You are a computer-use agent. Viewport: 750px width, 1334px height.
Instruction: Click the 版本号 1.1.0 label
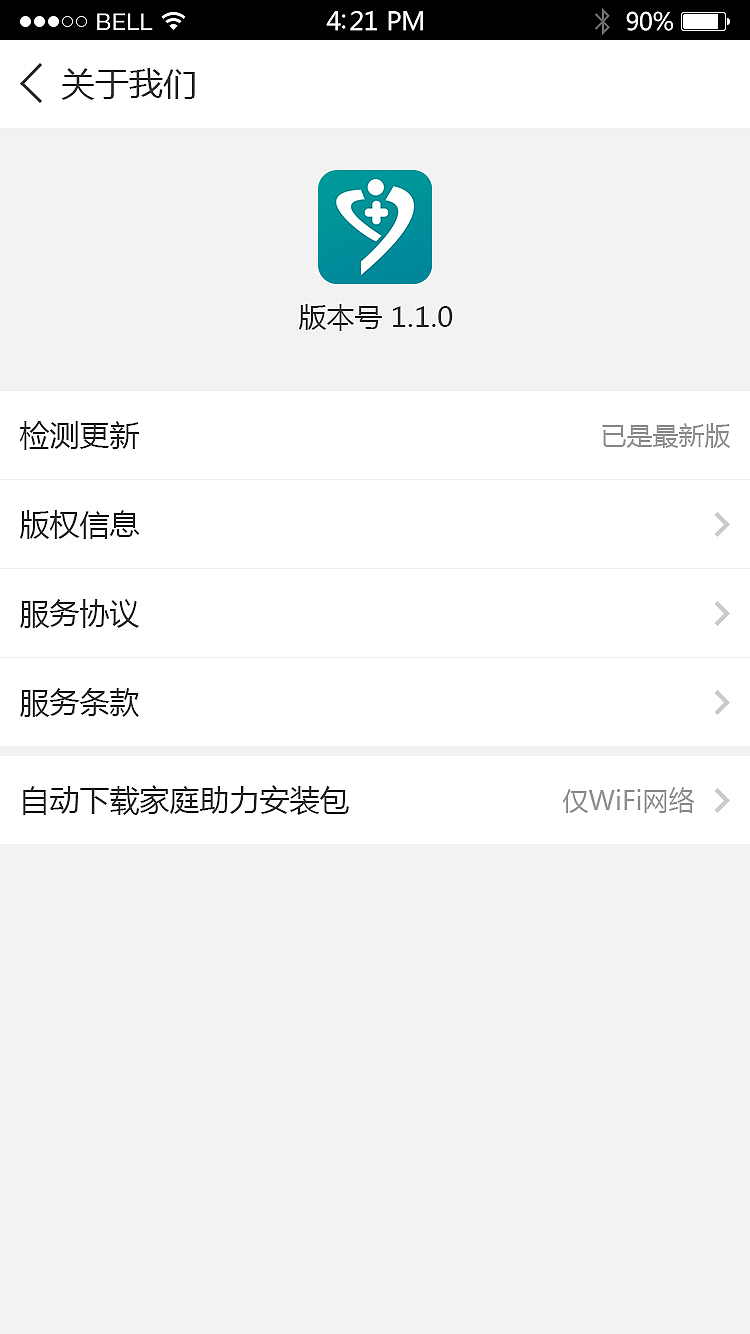375,316
